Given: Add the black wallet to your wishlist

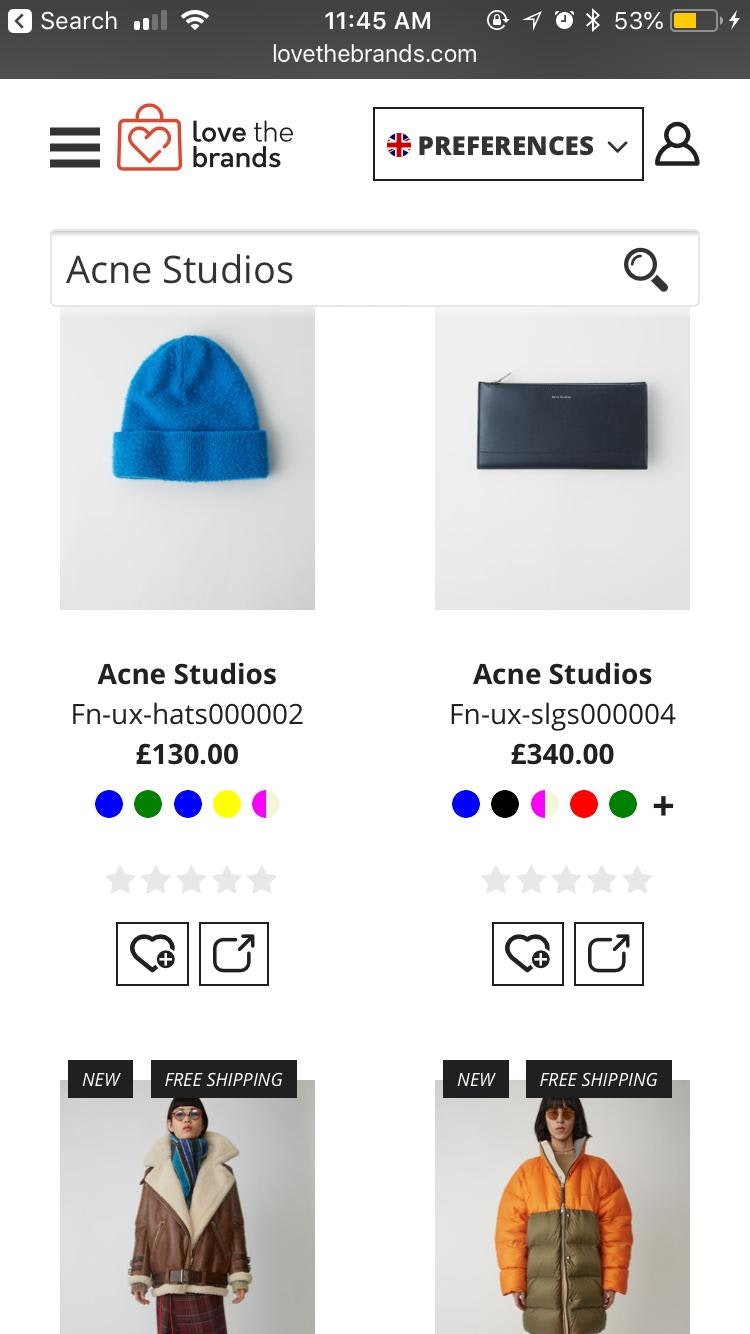Looking at the screenshot, I should (527, 954).
